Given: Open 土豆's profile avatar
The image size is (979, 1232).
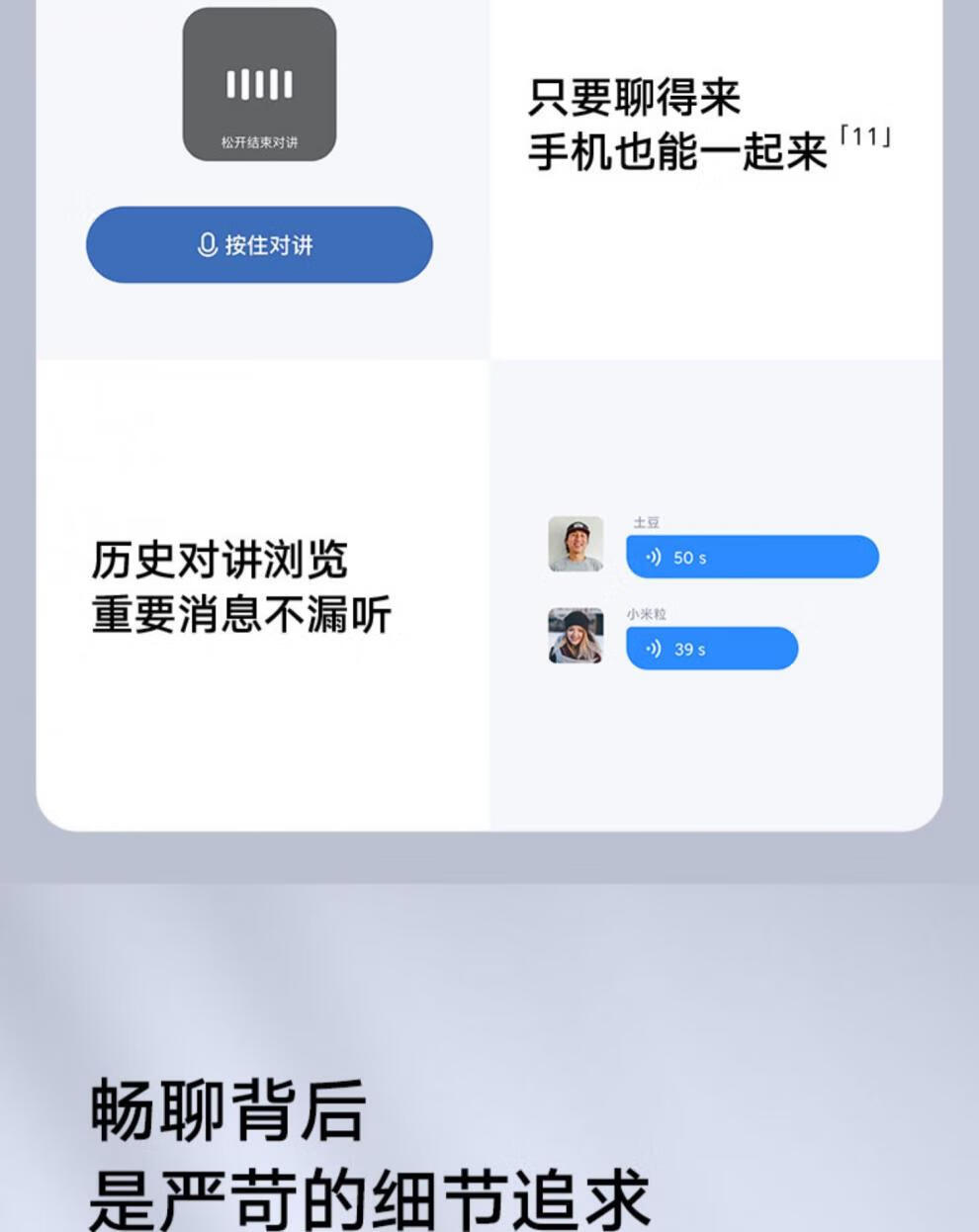Looking at the screenshot, I should [x=577, y=542].
